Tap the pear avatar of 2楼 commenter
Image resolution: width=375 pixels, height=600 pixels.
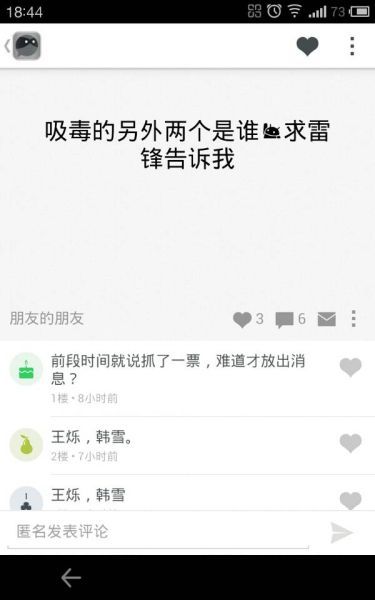[x=26, y=445]
